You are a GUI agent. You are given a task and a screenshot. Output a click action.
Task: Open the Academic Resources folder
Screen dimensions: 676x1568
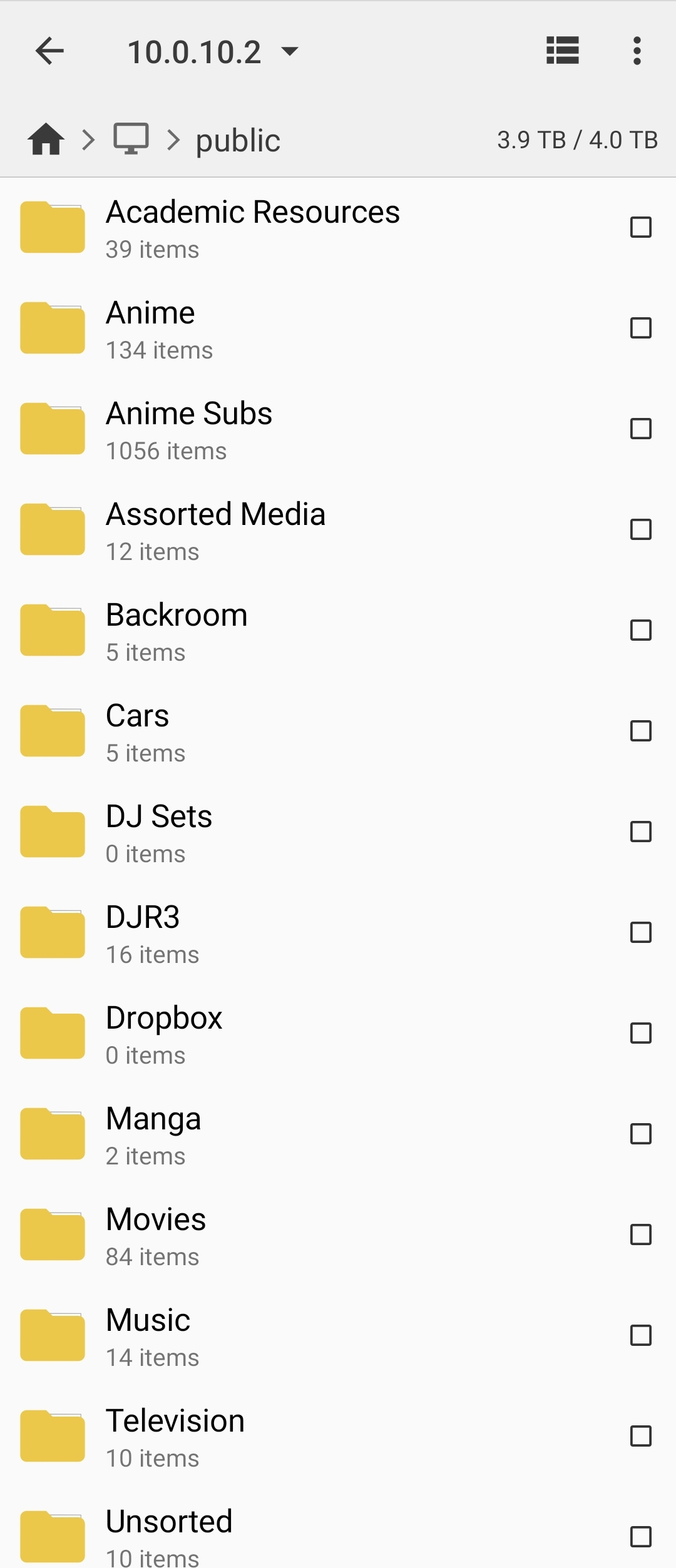point(252,228)
